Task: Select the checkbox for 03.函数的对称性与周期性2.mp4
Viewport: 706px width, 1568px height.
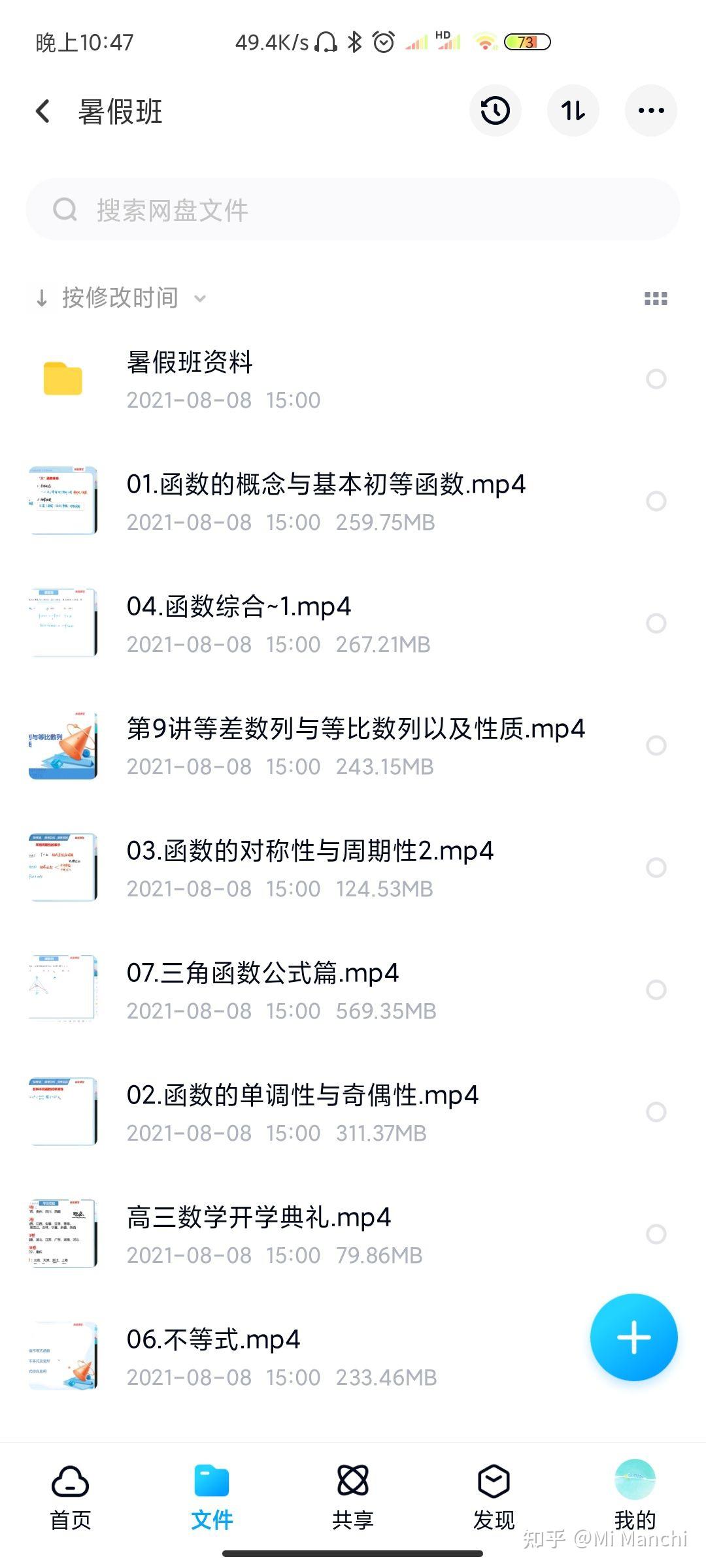Action: (x=656, y=868)
